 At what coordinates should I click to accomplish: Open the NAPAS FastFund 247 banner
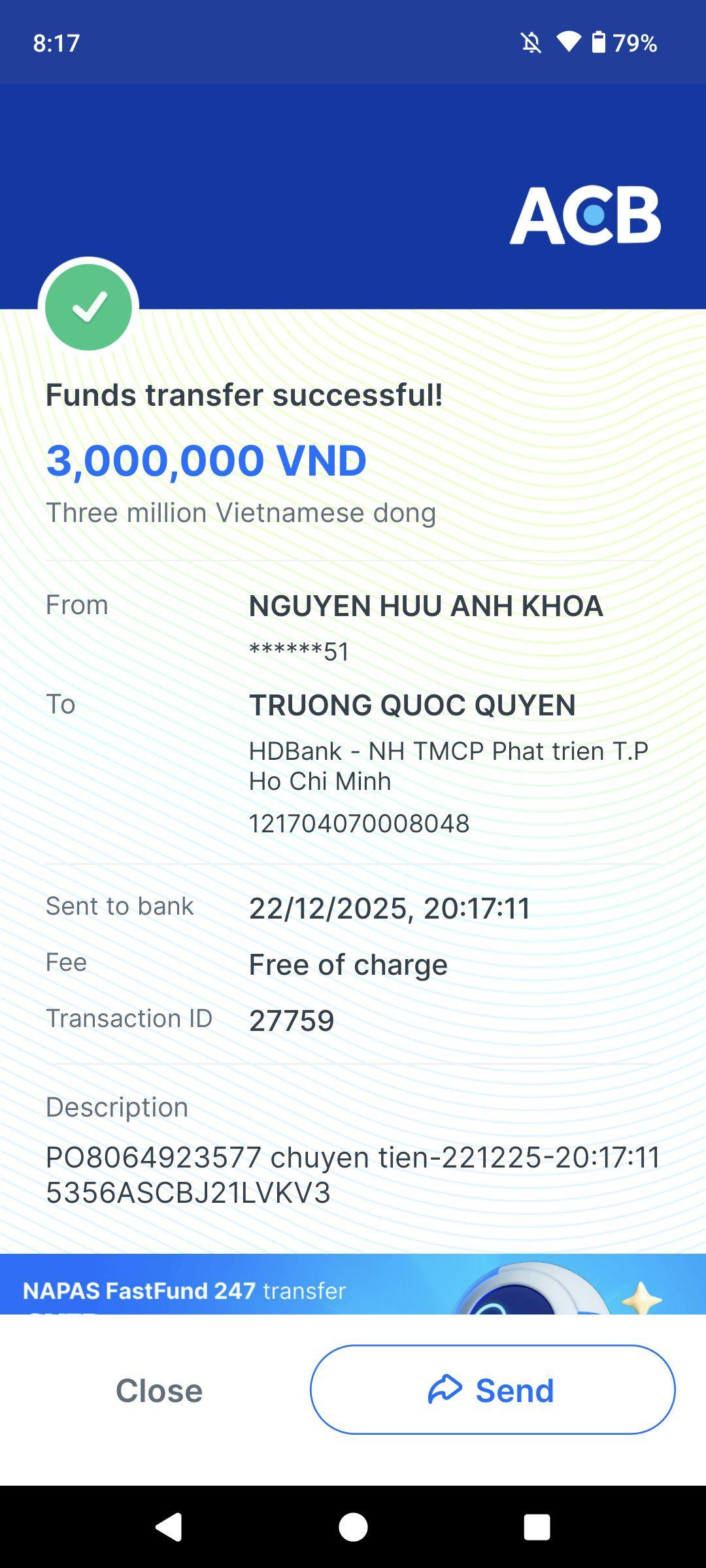353,1284
